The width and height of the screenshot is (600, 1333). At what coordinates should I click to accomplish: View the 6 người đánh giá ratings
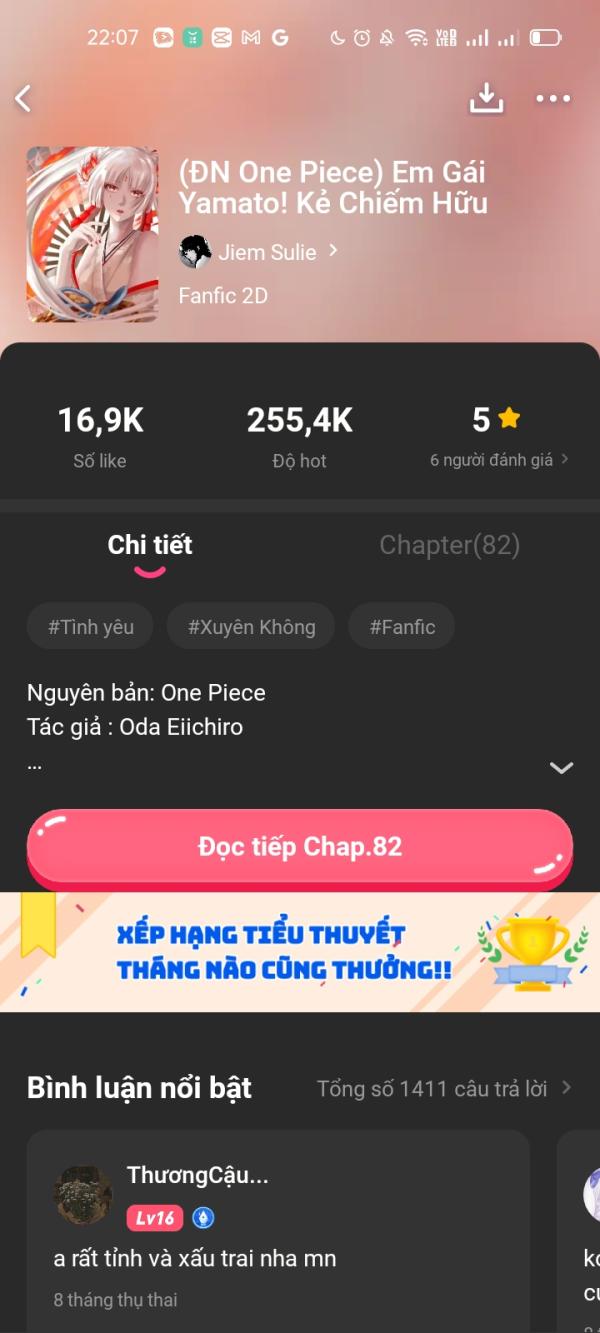coord(499,460)
